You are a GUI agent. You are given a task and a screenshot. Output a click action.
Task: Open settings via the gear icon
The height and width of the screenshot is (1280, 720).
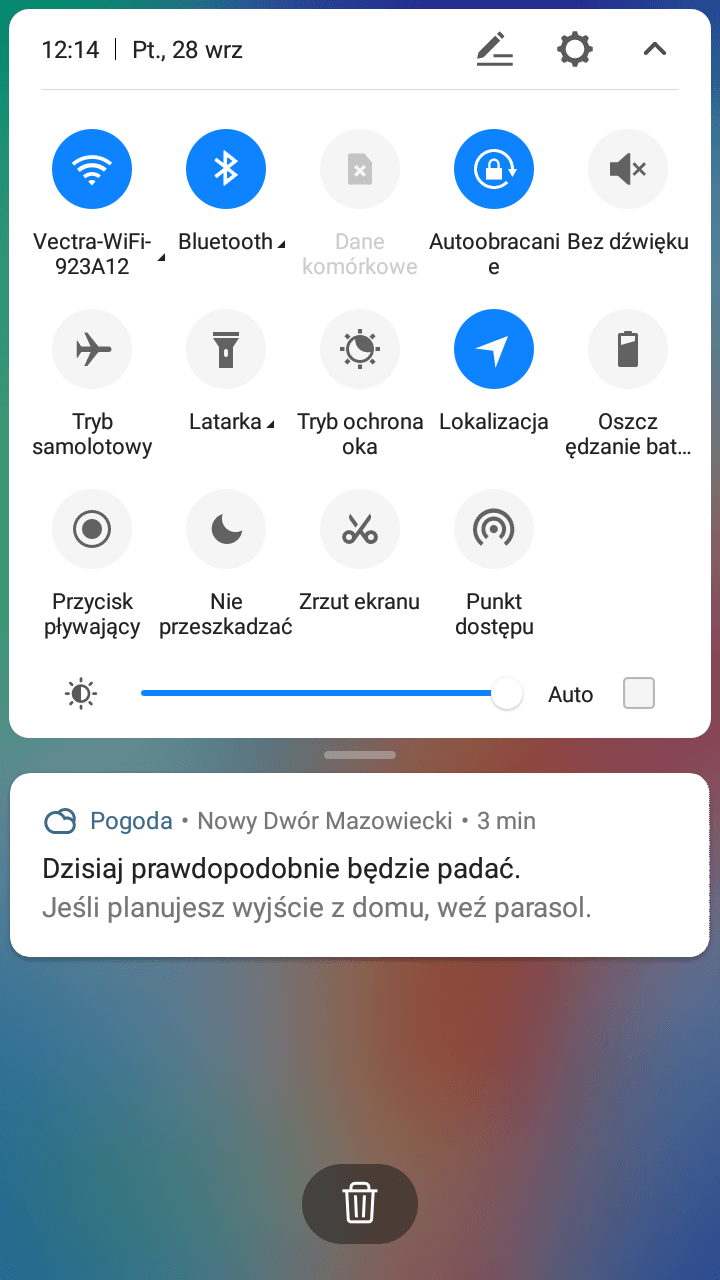click(575, 49)
